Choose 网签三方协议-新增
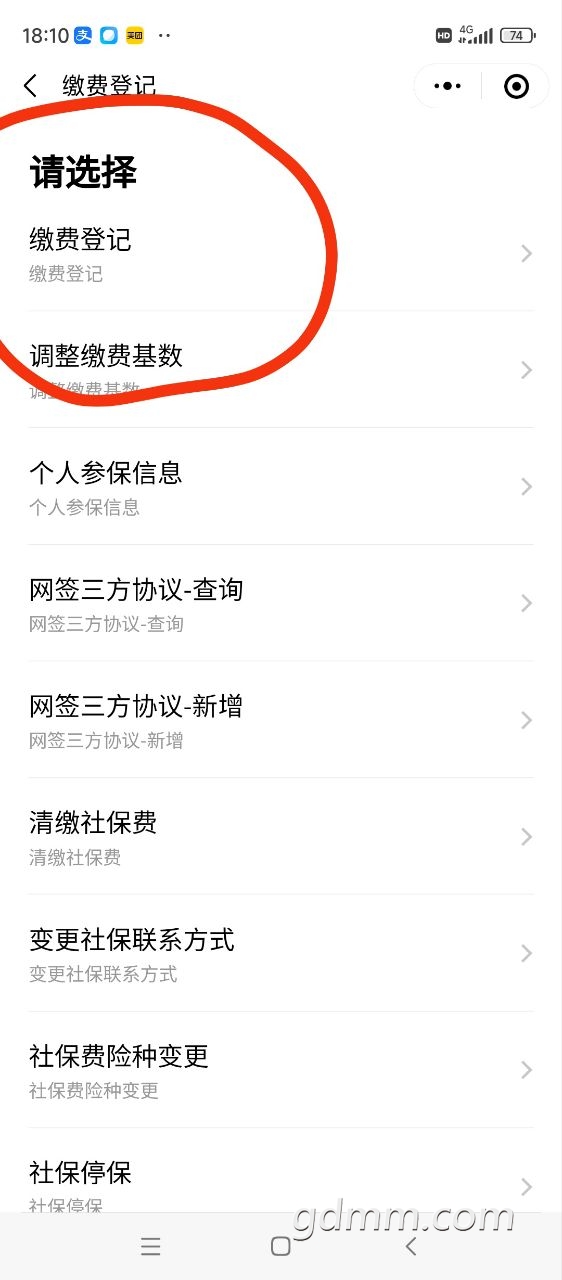This screenshot has width=562, height=1280. coord(281,720)
